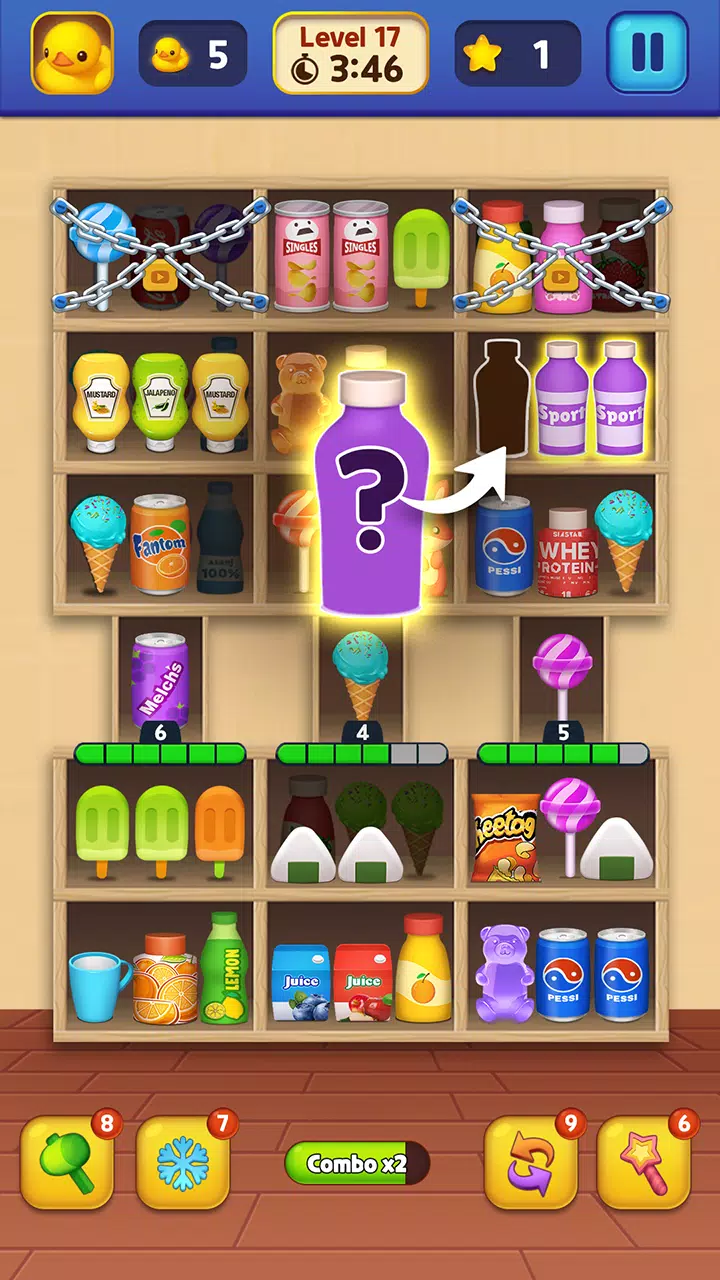This screenshot has width=720, height=1280.
Task: Activate the snowflake freeze booster
Action: (182, 1162)
